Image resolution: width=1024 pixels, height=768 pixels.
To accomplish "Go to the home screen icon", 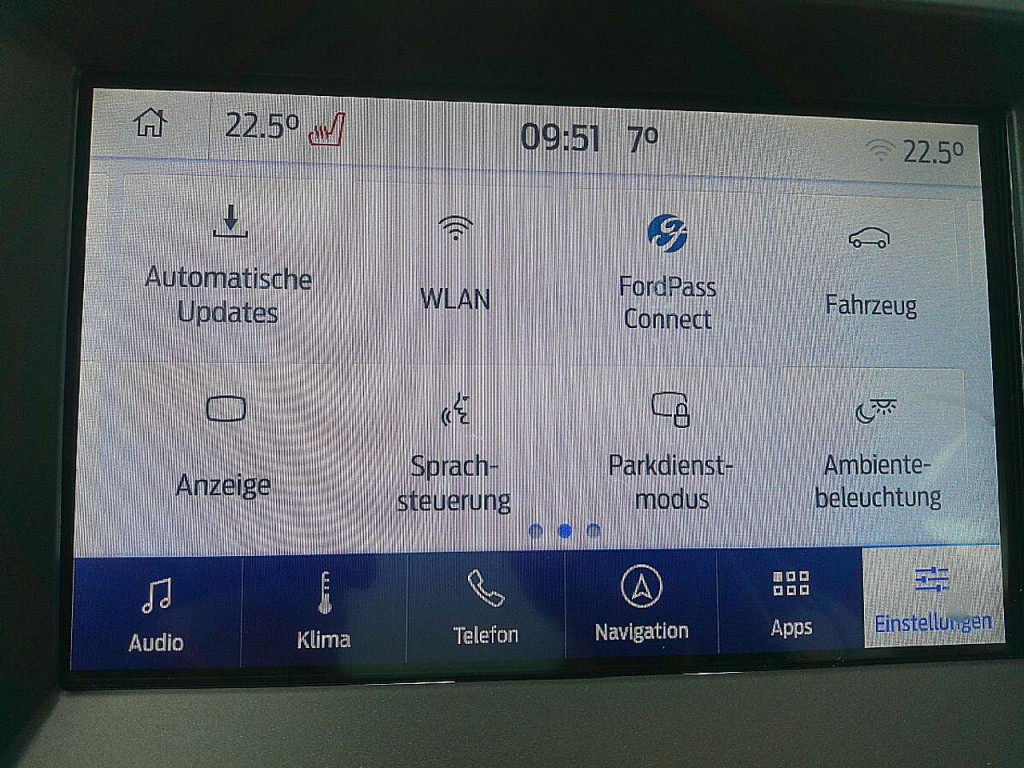I will (x=150, y=123).
